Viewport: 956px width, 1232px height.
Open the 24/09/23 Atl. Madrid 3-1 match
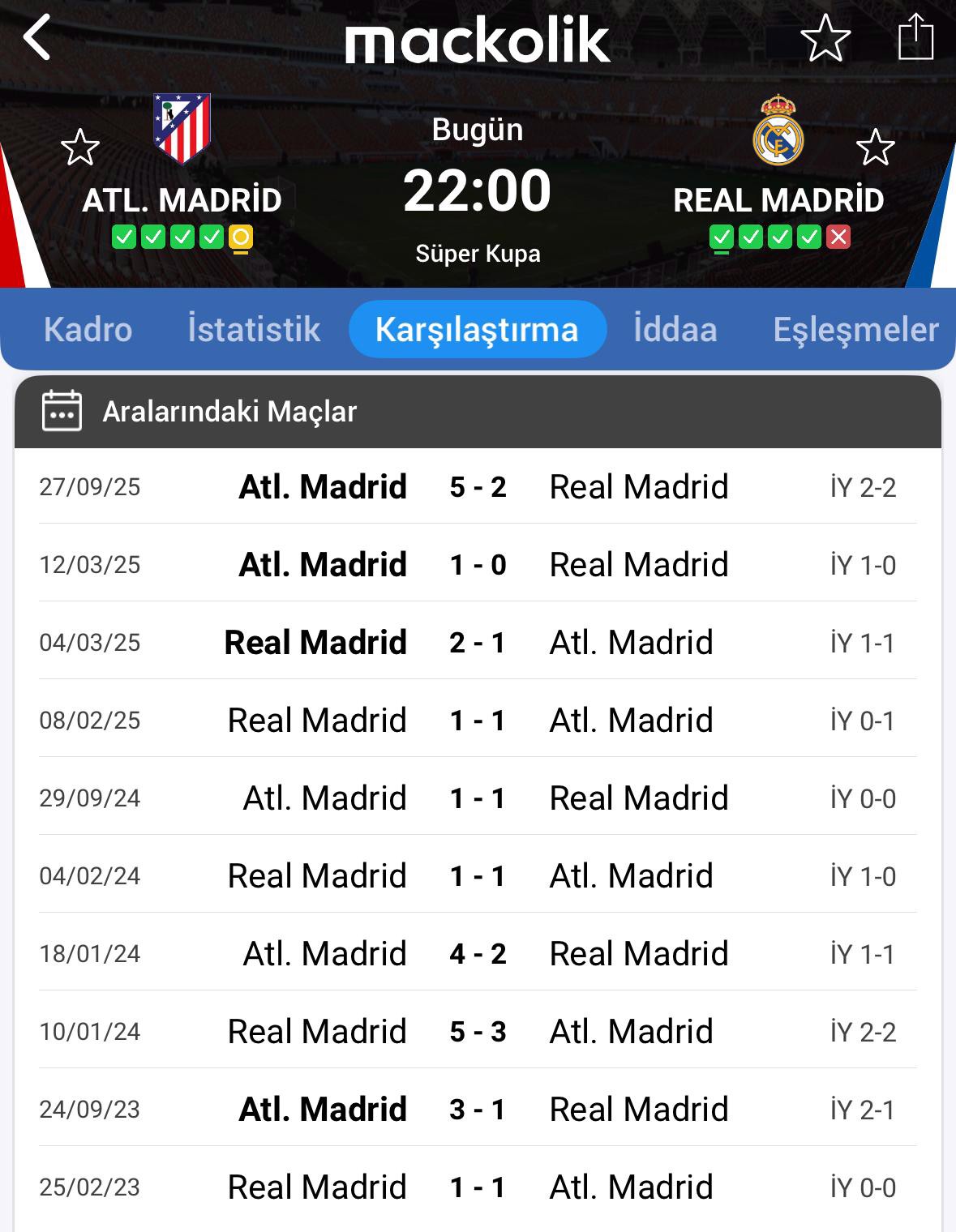tap(478, 1110)
